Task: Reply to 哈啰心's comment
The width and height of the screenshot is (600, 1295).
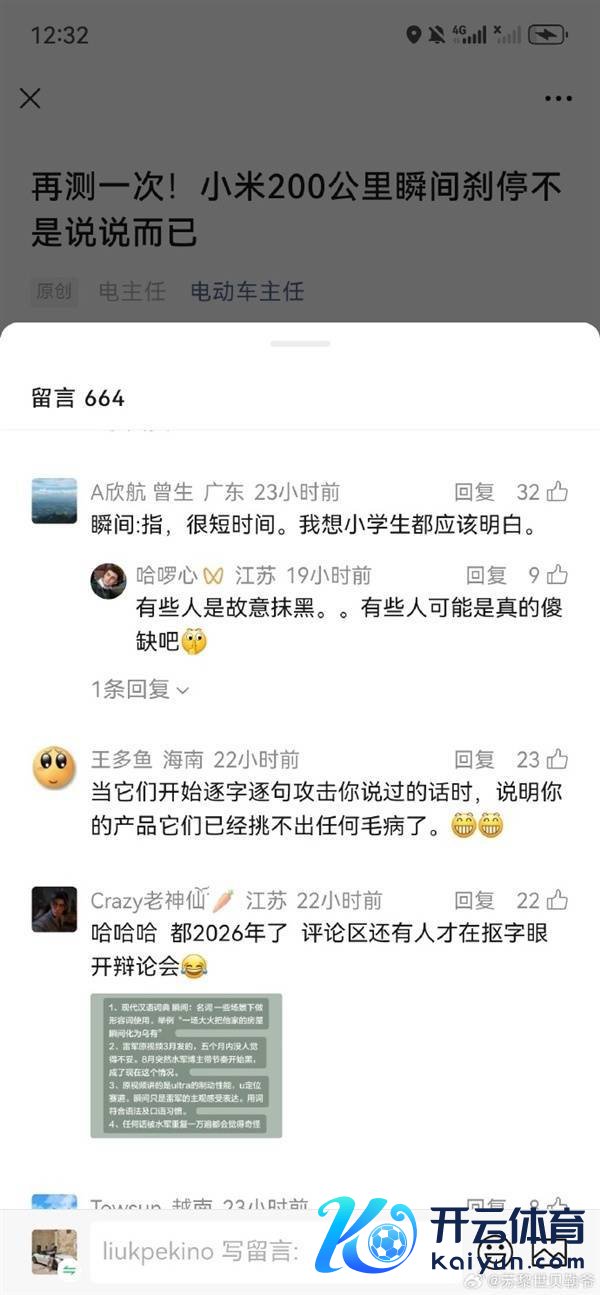Action: [487, 575]
